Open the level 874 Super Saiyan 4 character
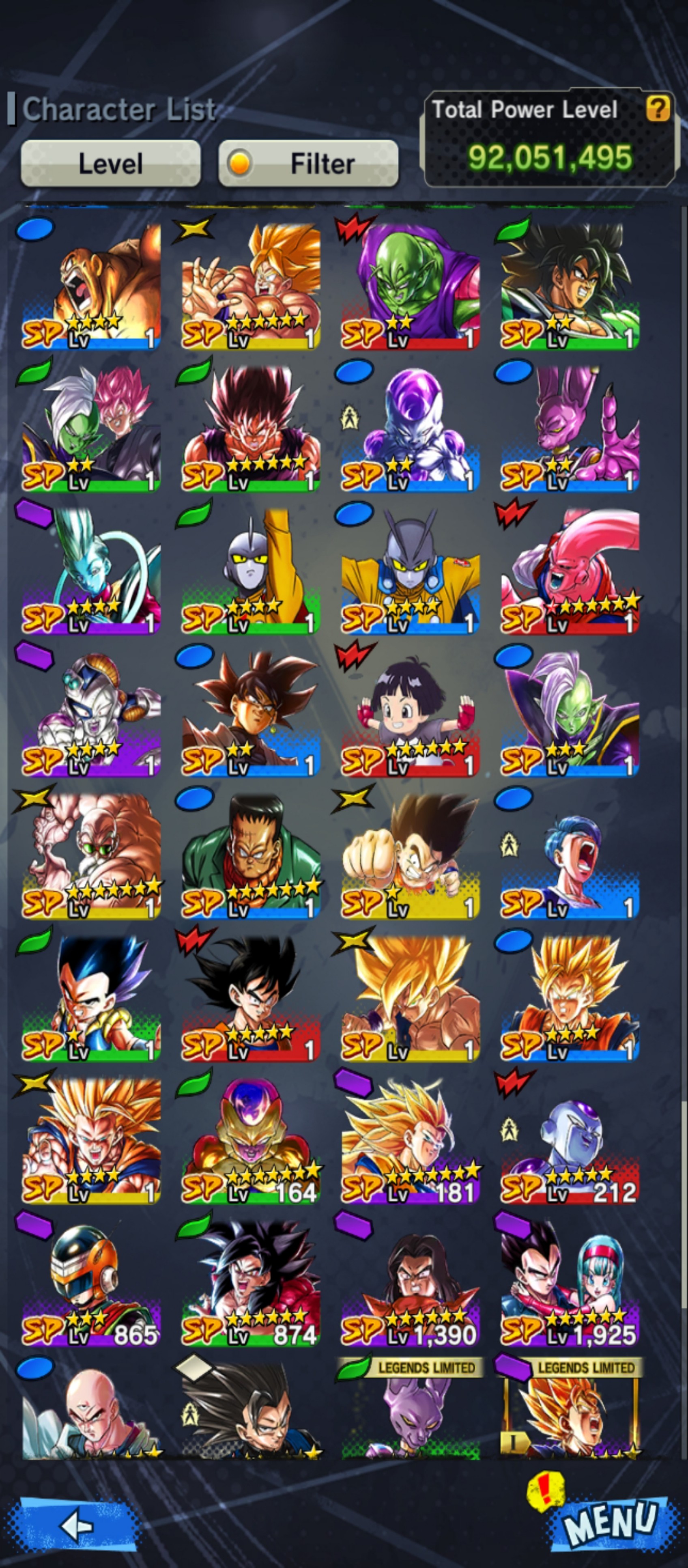 point(251,1282)
